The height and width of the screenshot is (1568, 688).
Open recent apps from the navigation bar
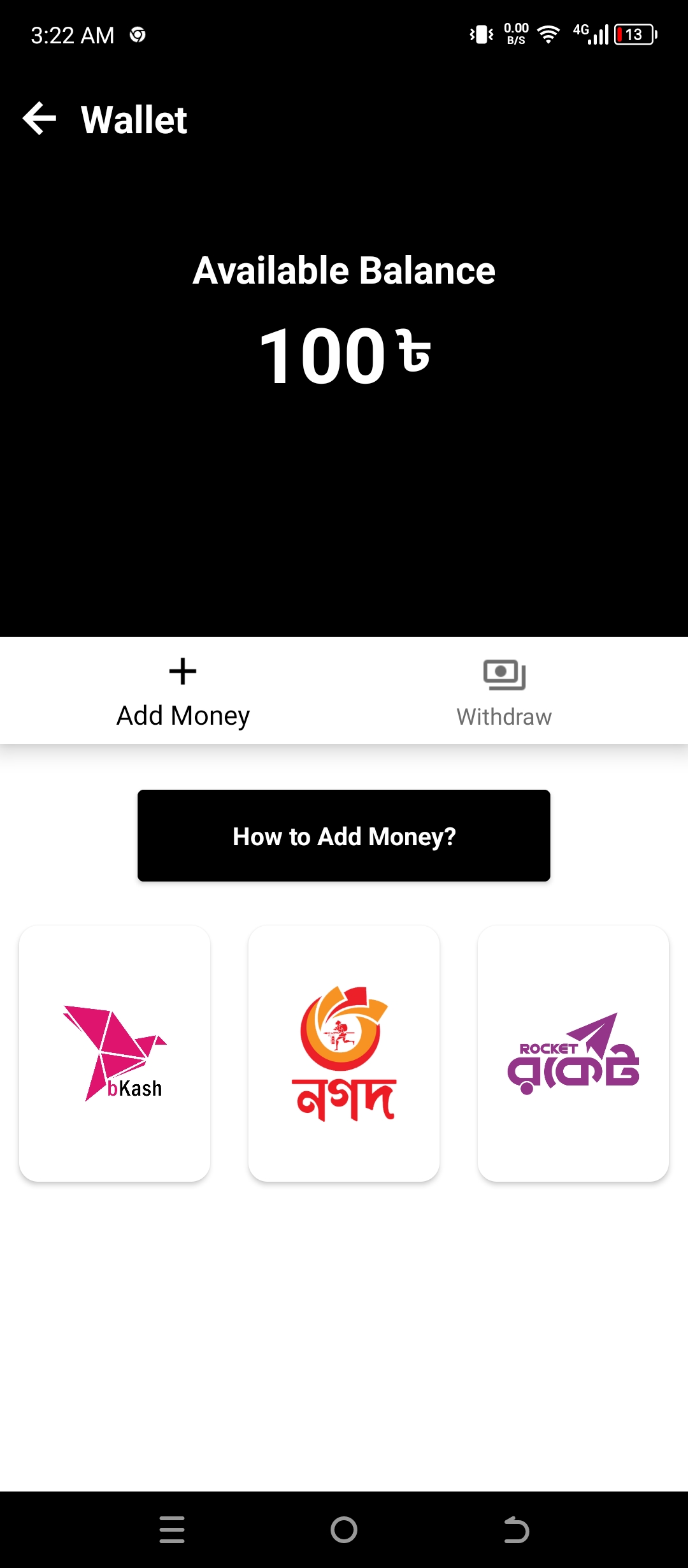[x=172, y=1530]
